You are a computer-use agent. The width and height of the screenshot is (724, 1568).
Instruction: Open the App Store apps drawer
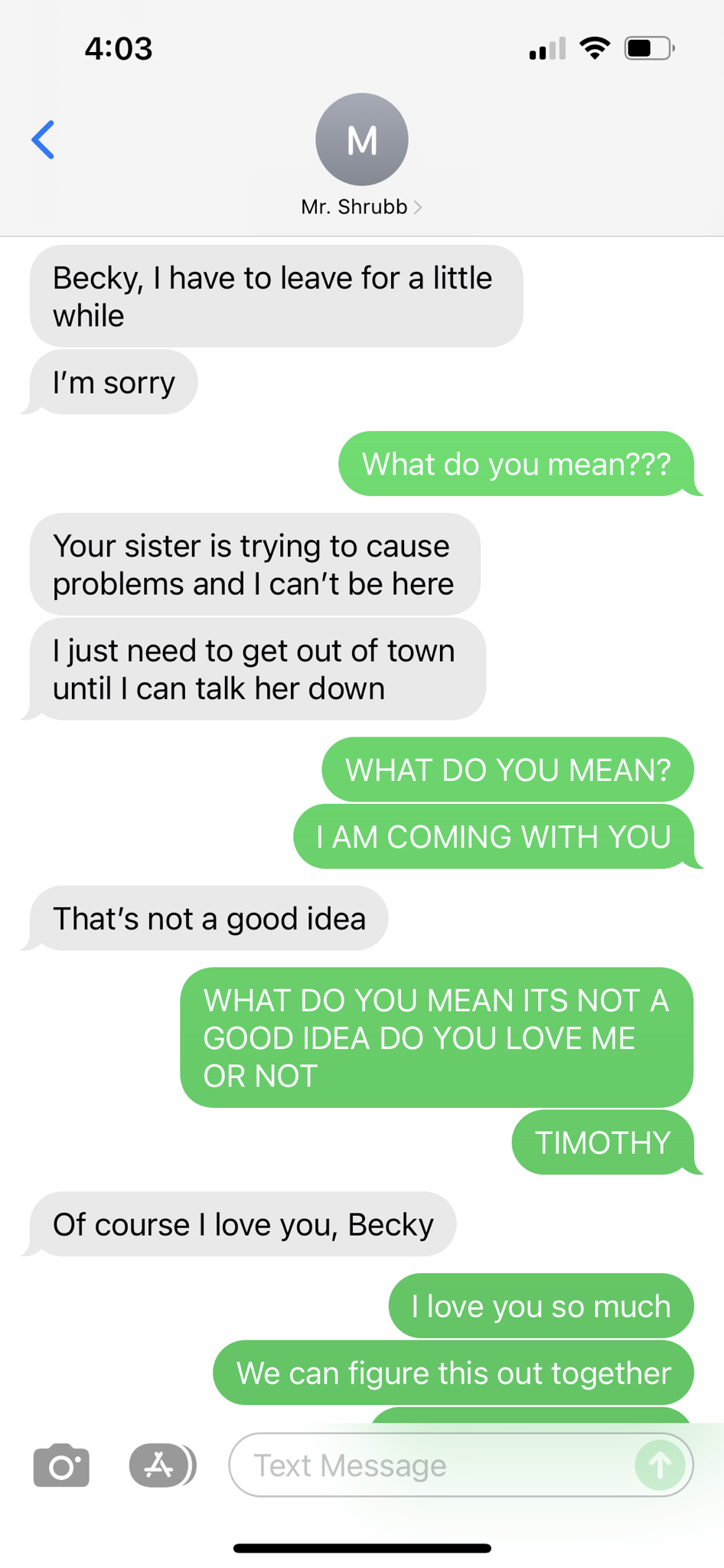162,1465
